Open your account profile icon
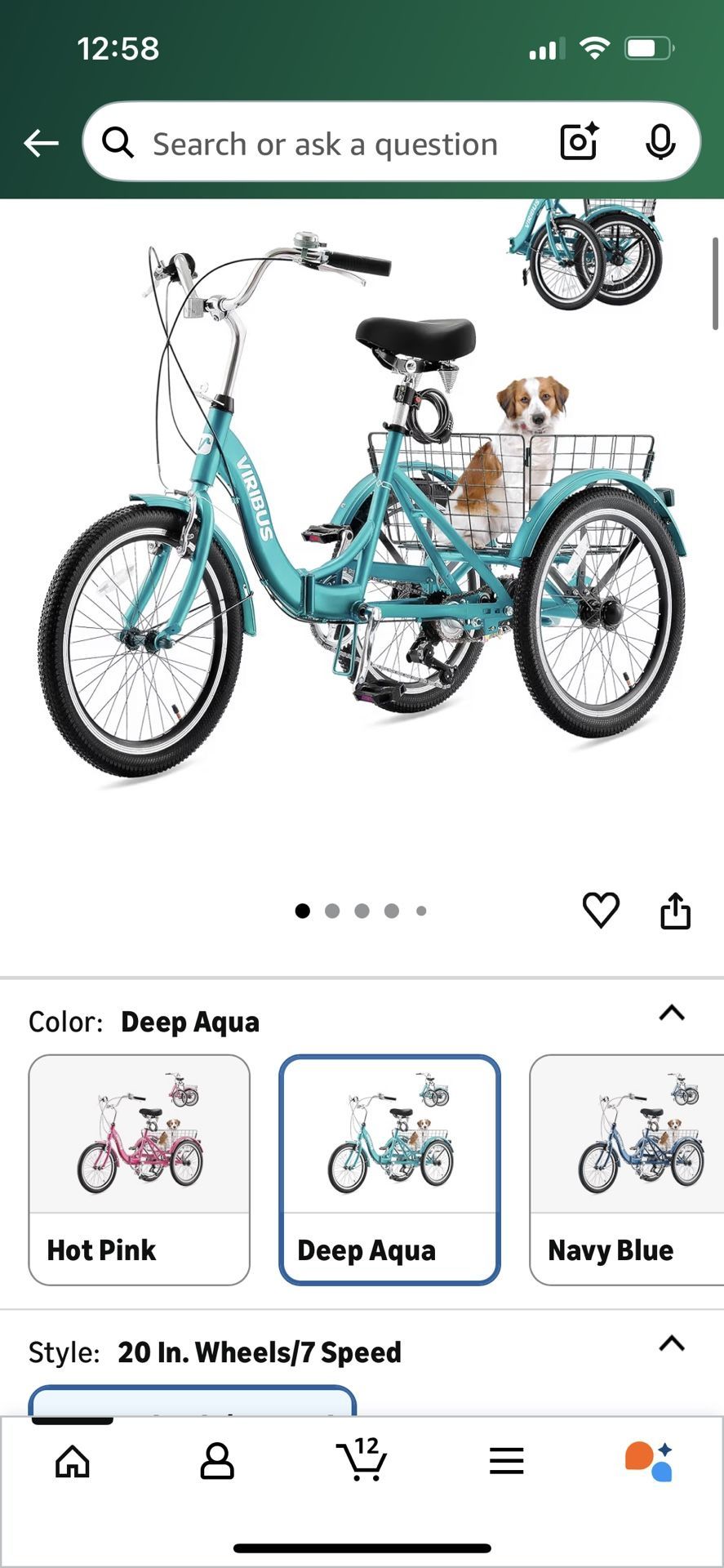 [x=217, y=1463]
